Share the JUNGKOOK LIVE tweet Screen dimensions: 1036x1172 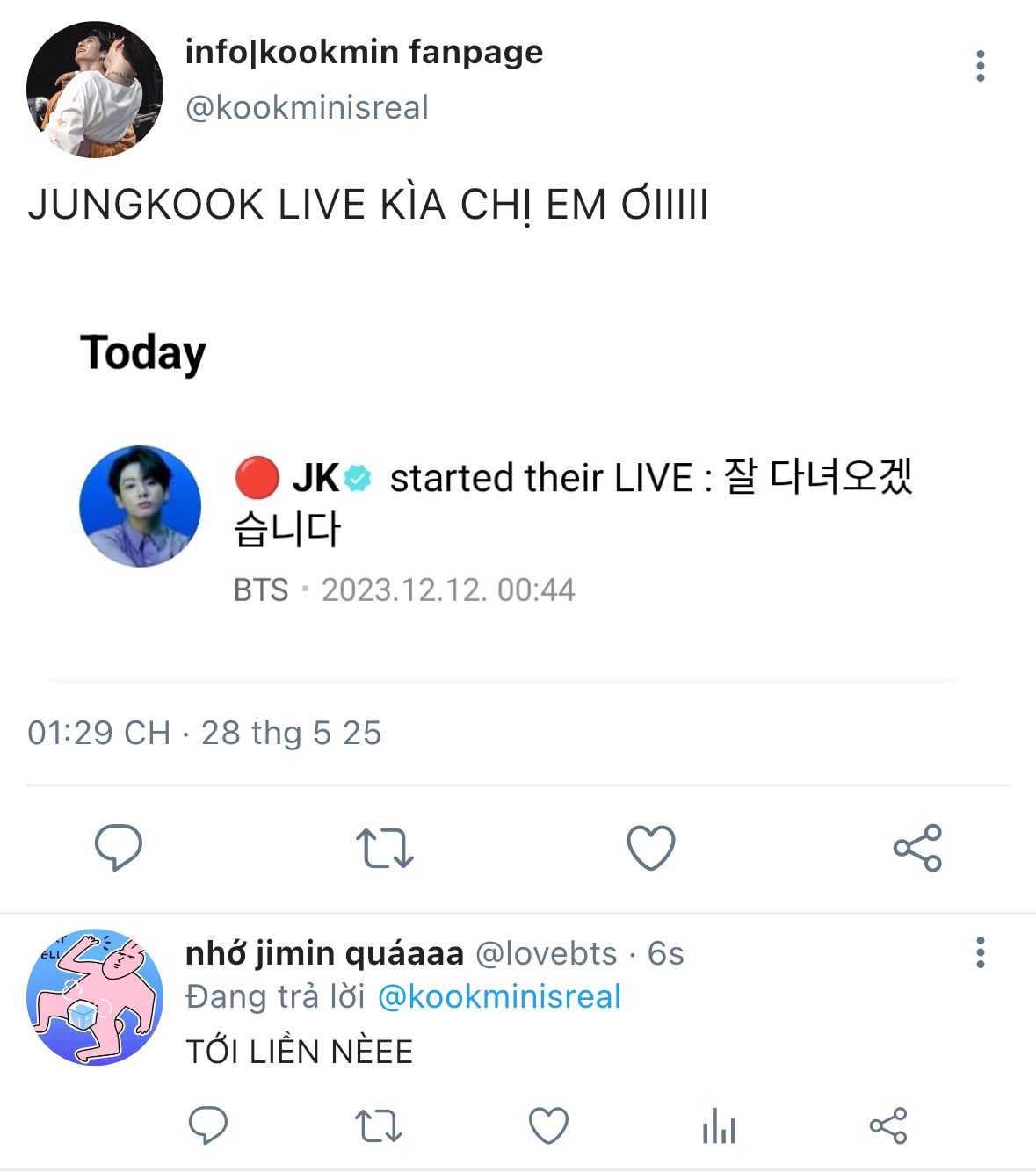(x=917, y=848)
